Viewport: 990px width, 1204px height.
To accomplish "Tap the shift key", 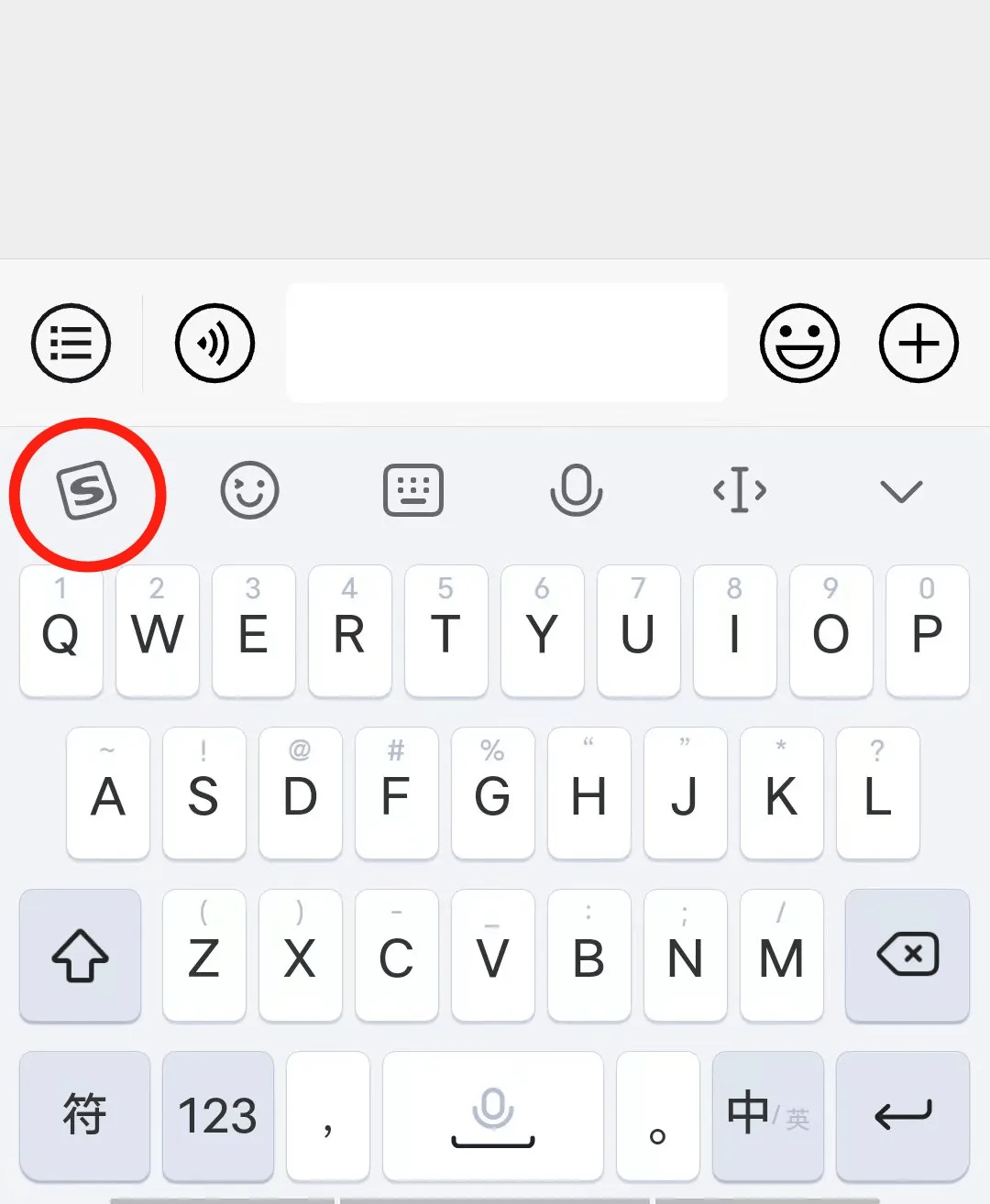I will (81, 955).
